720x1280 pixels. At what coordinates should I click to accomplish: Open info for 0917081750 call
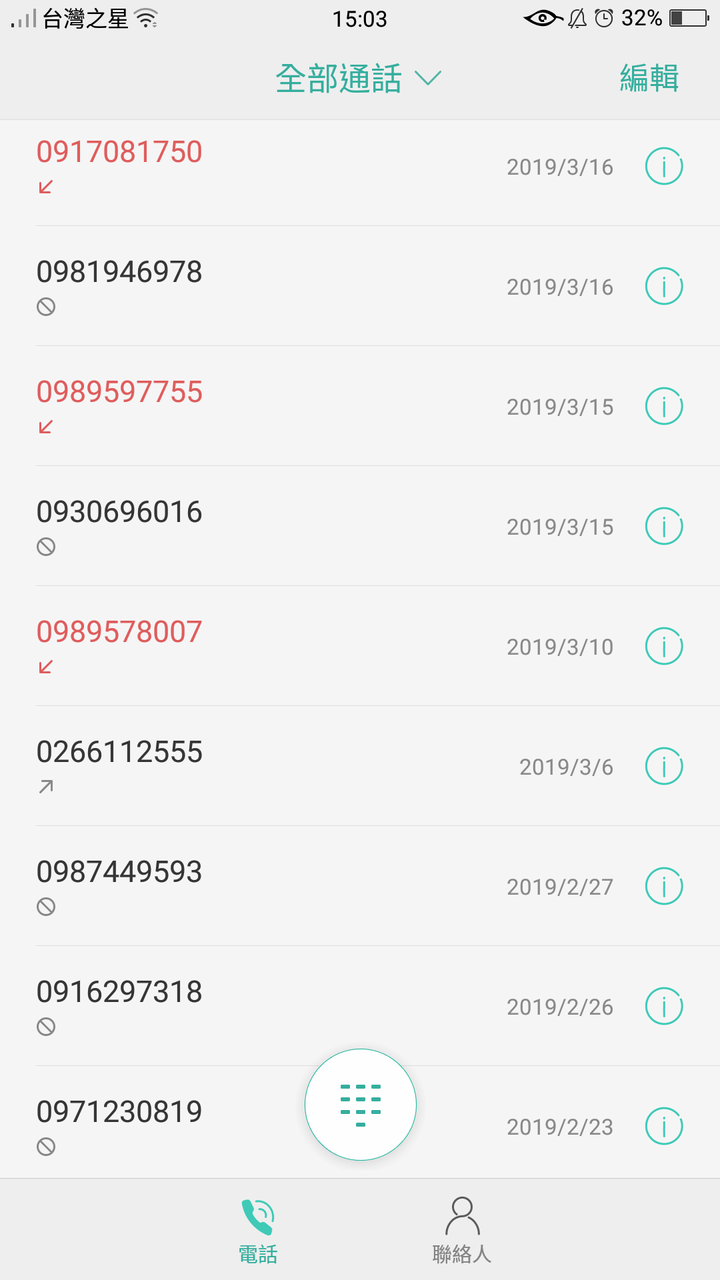click(663, 167)
